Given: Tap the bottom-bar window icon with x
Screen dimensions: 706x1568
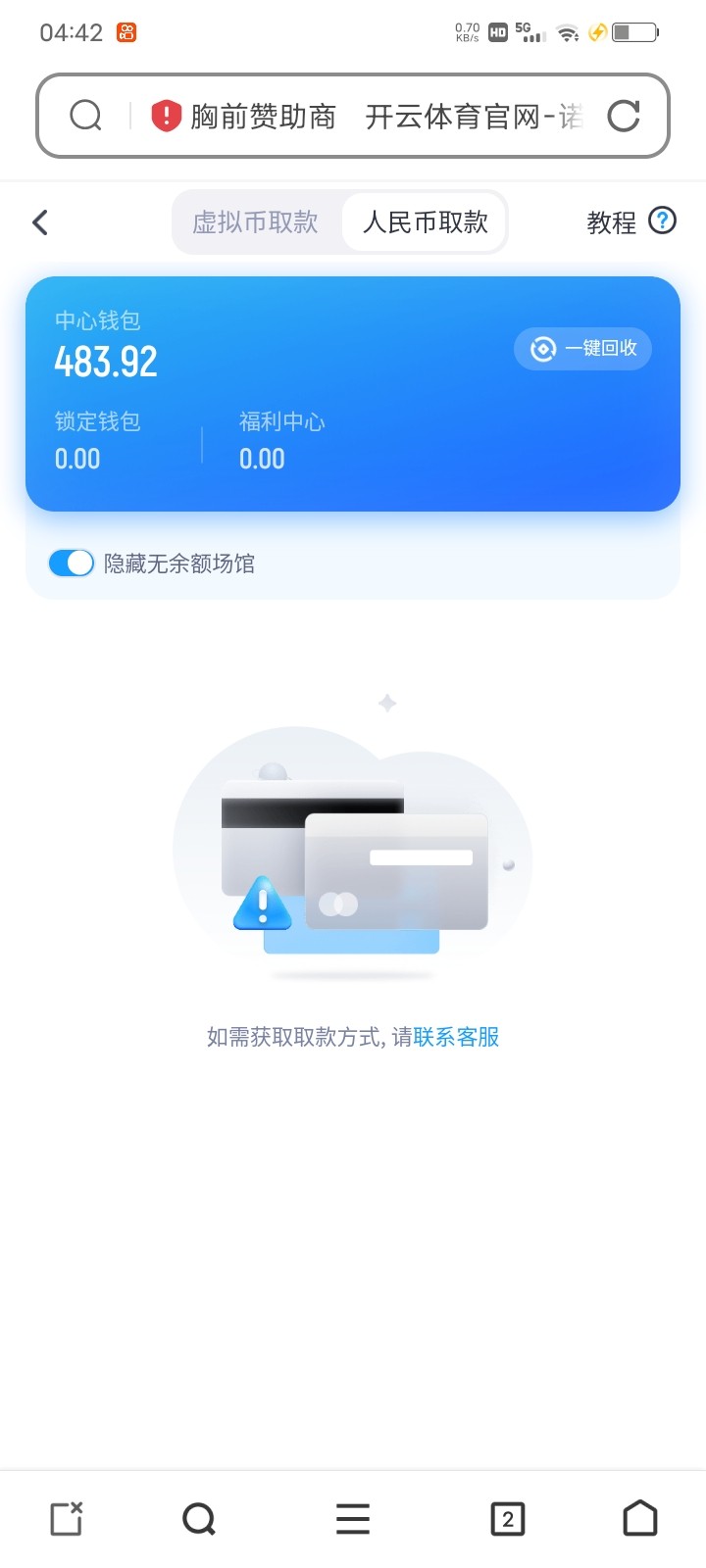Looking at the screenshot, I should coord(67,1519).
